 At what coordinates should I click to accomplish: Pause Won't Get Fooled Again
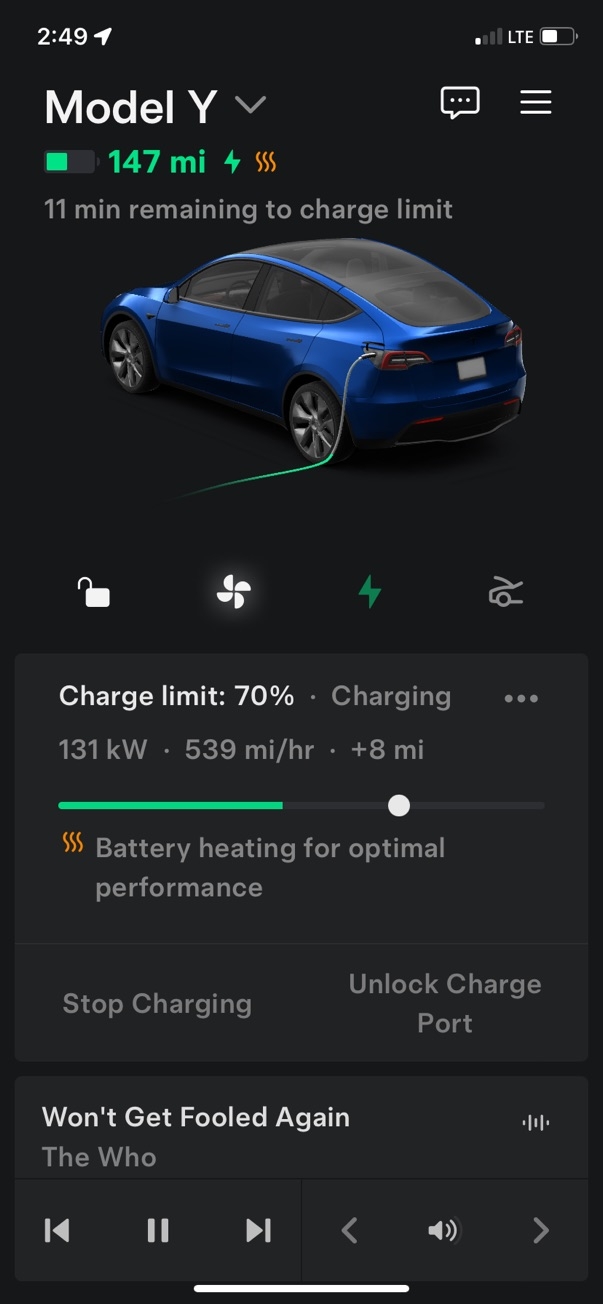158,1230
